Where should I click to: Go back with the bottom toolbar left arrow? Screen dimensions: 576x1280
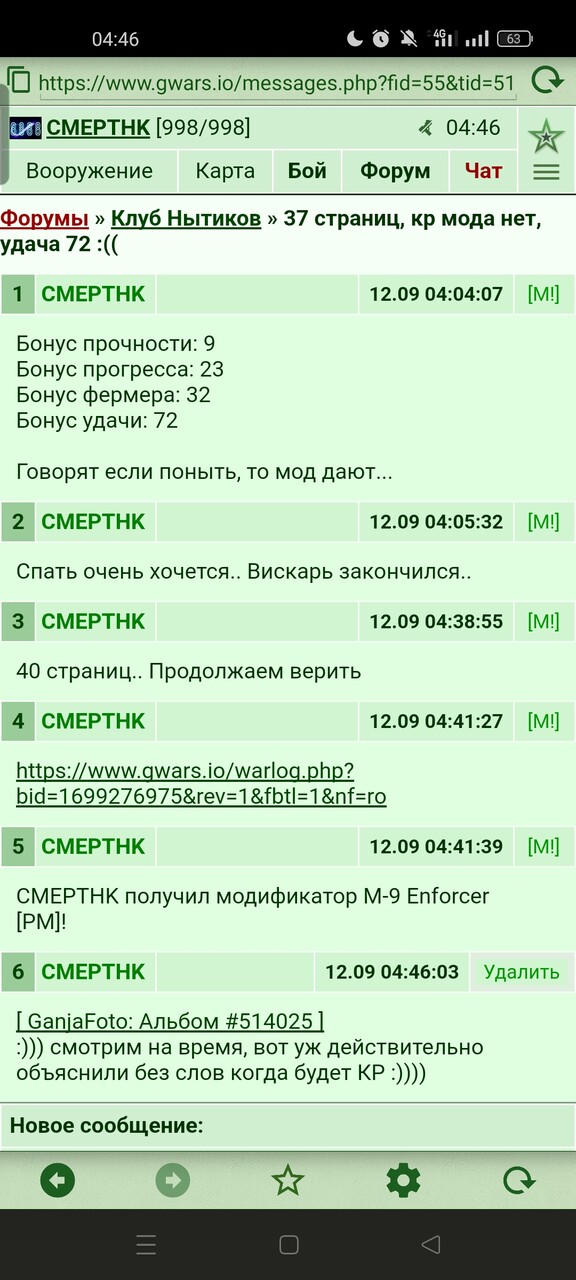pyautogui.click(x=58, y=1181)
